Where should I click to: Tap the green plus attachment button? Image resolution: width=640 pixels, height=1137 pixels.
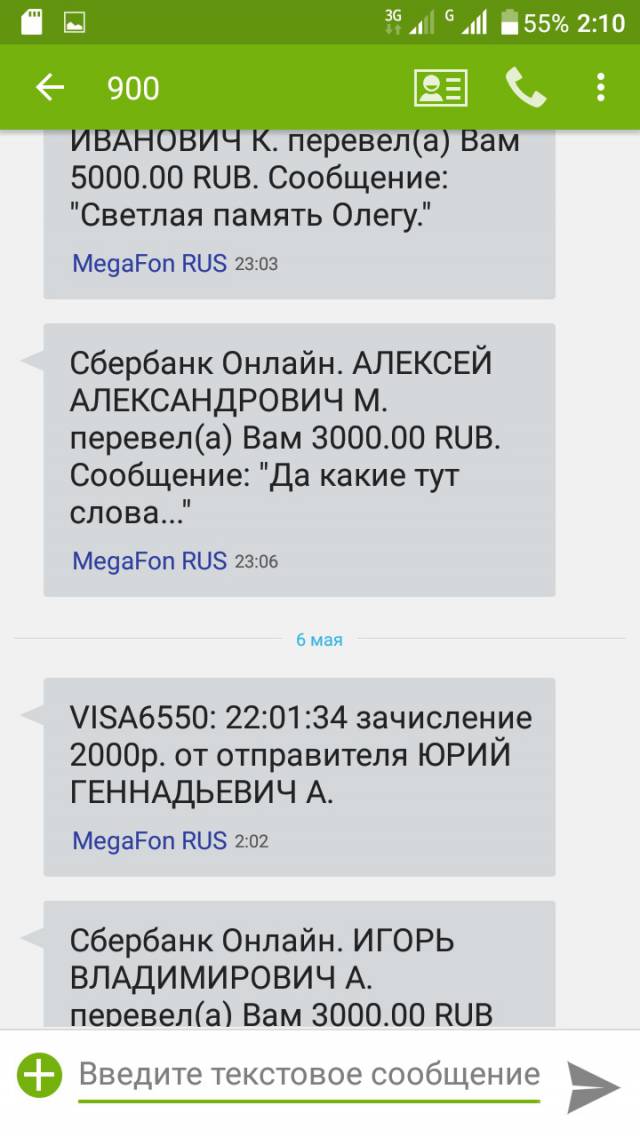point(39,1075)
